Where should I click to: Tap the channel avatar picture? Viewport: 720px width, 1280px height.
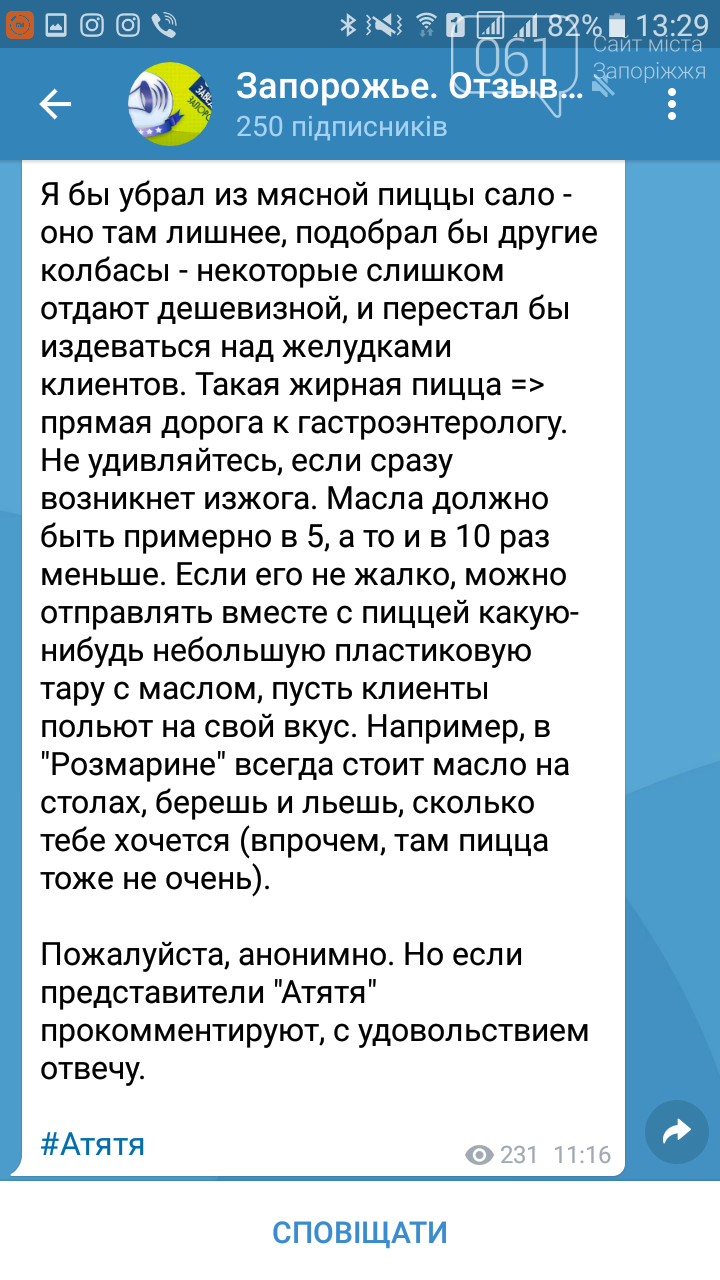point(173,104)
